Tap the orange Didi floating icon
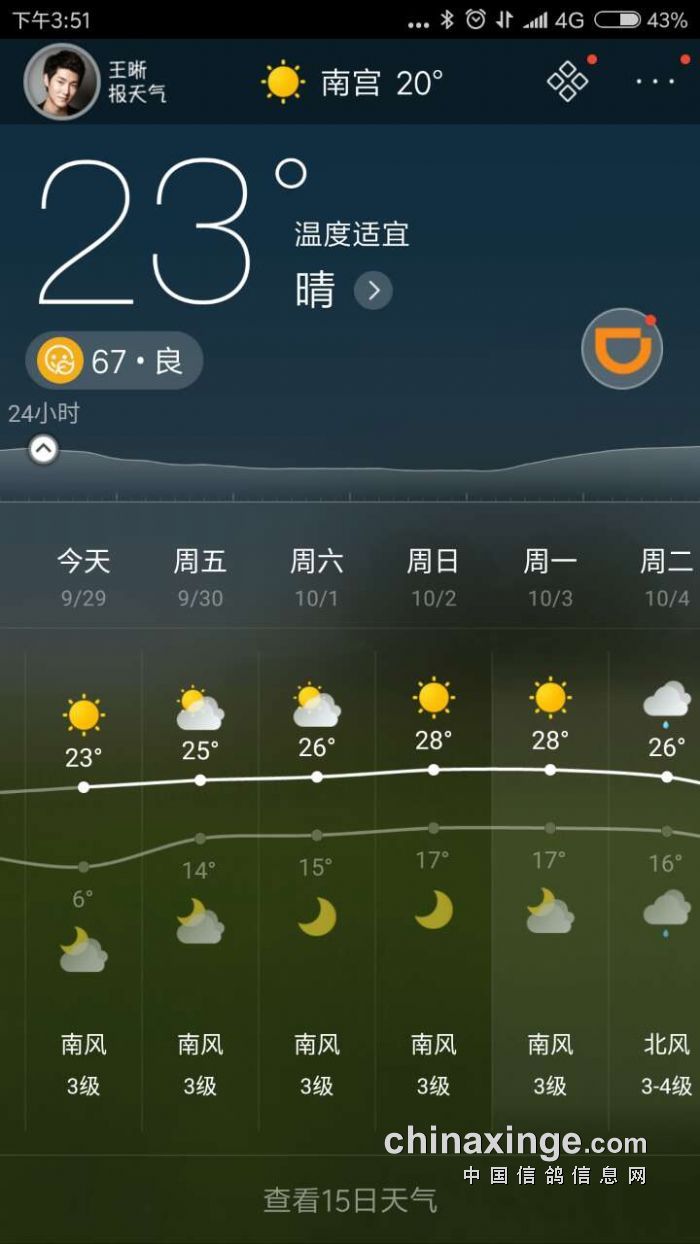Viewport: 700px width, 1244px height. [x=622, y=349]
